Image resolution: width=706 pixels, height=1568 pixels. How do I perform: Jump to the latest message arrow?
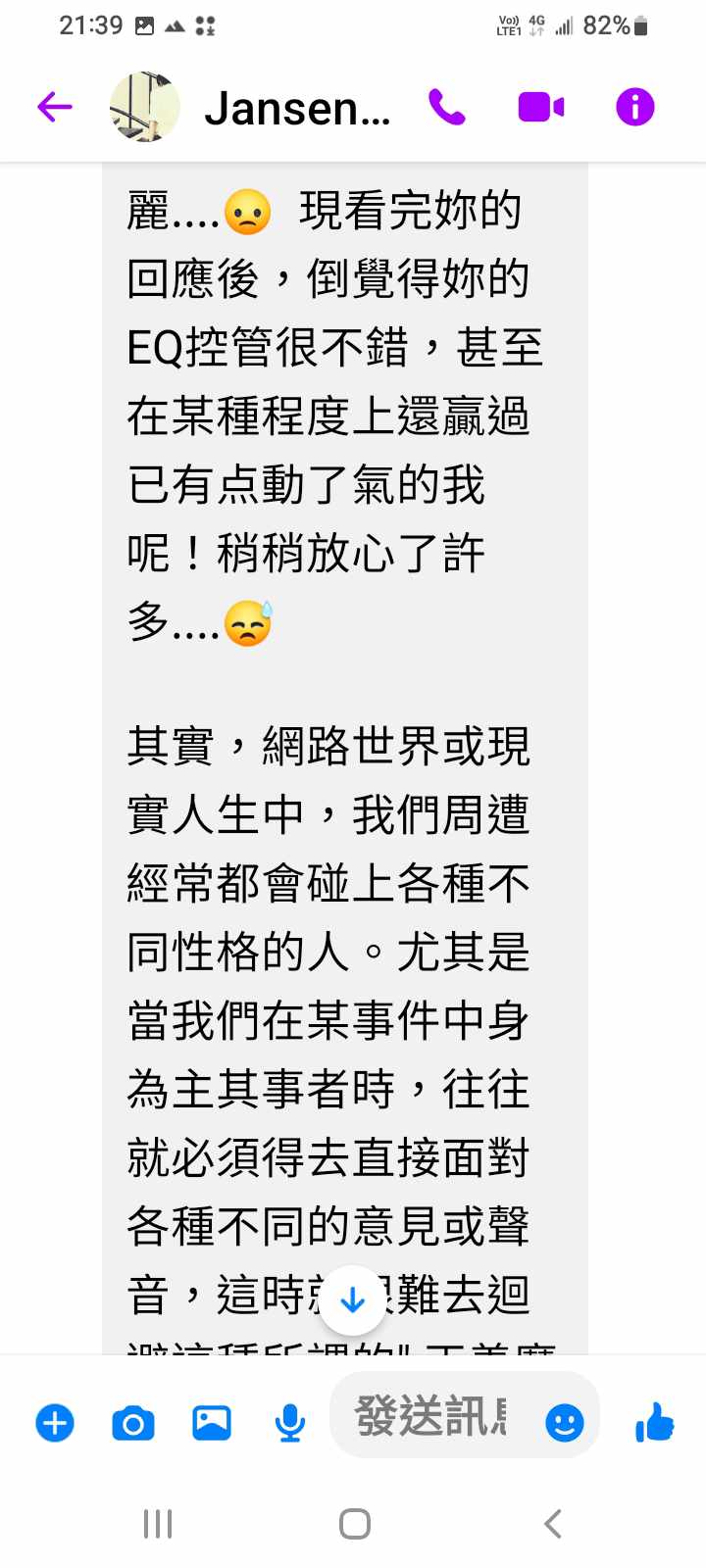click(x=352, y=1300)
